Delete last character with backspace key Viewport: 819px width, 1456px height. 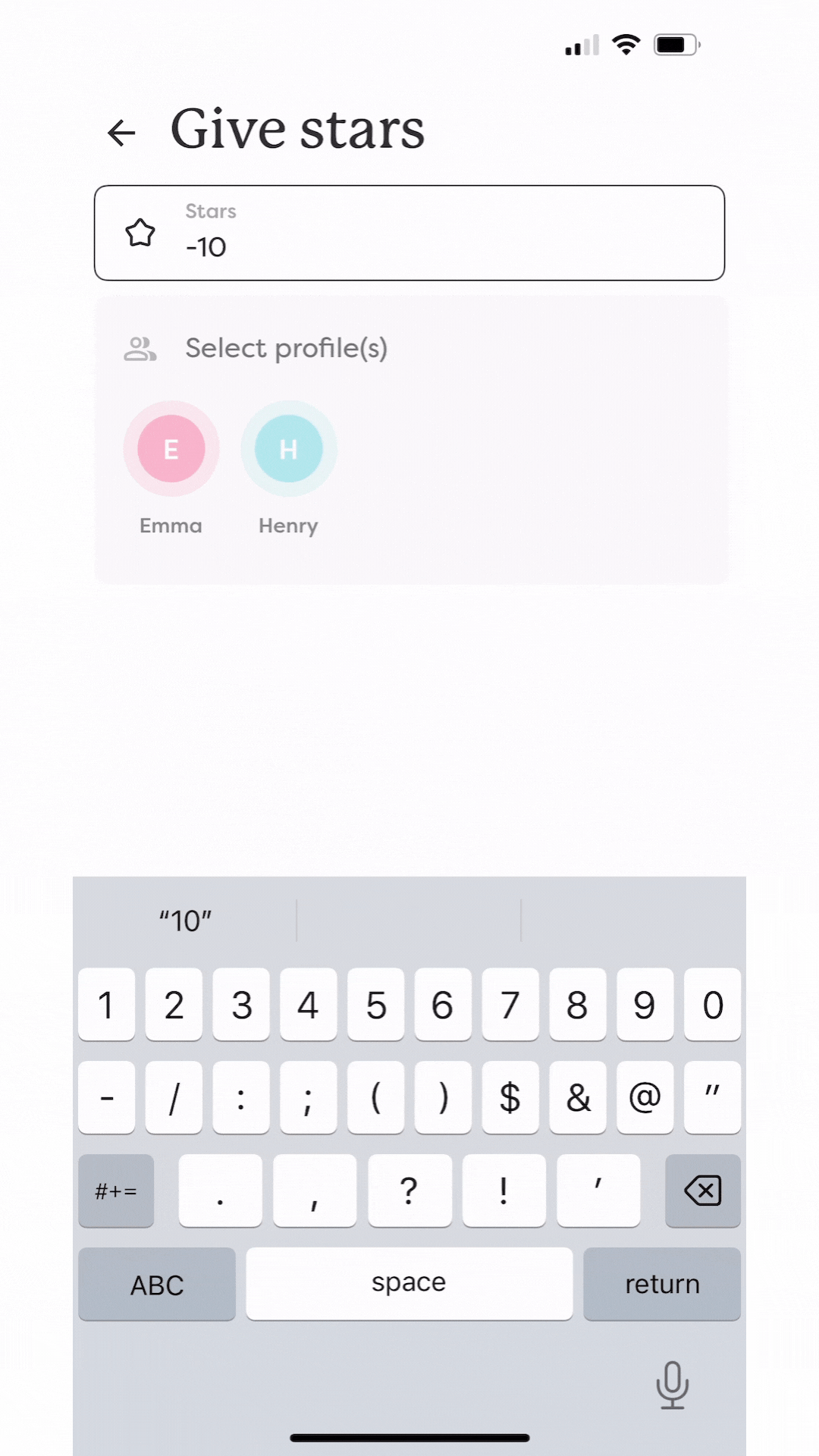702,1191
